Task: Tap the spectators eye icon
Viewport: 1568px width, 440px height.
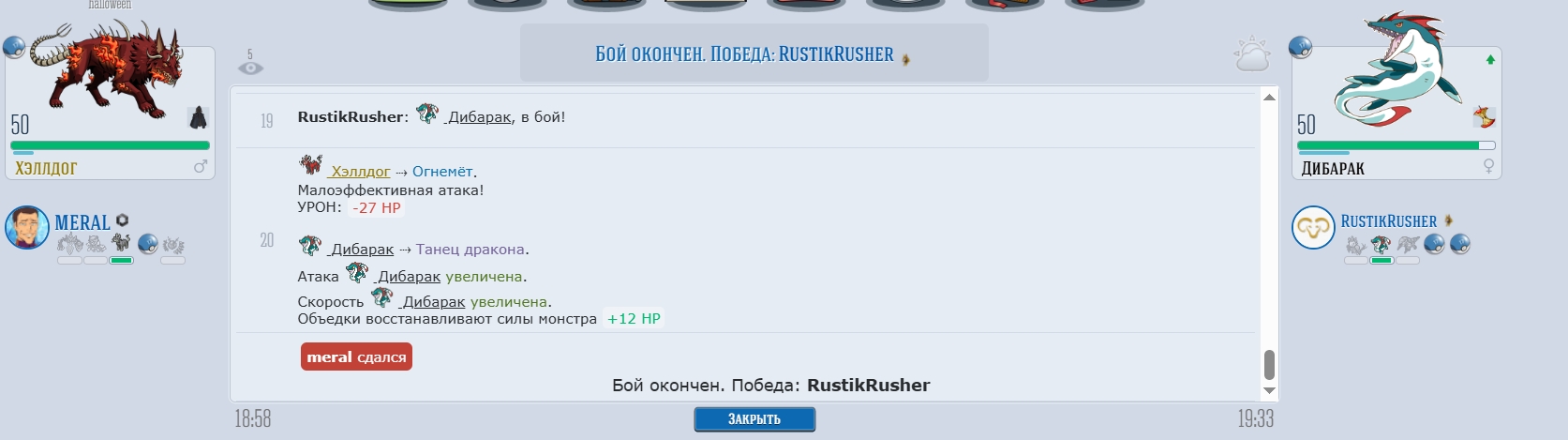Action: point(250,68)
